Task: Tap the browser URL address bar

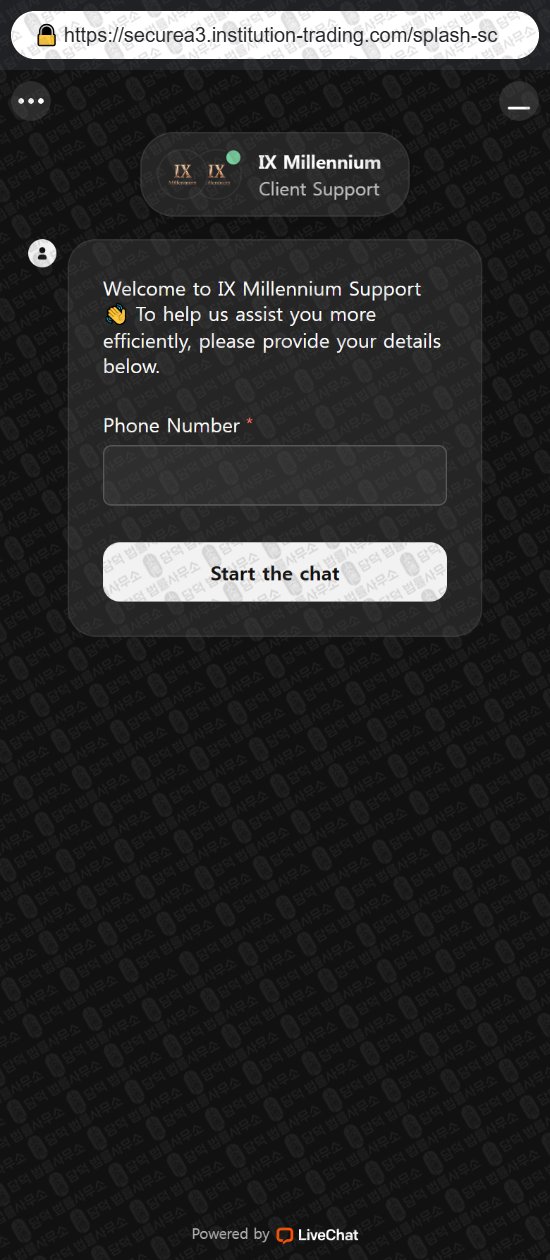Action: point(275,35)
